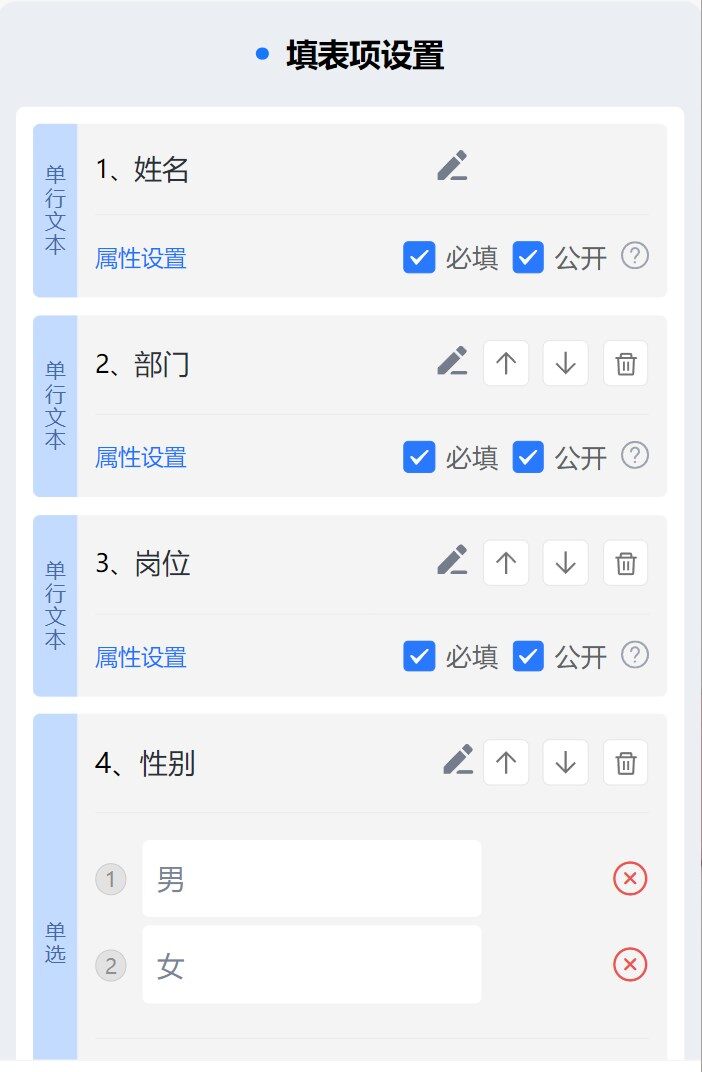Uncheck 必填 for 姓名
This screenshot has height=1072, width=702.
click(419, 258)
